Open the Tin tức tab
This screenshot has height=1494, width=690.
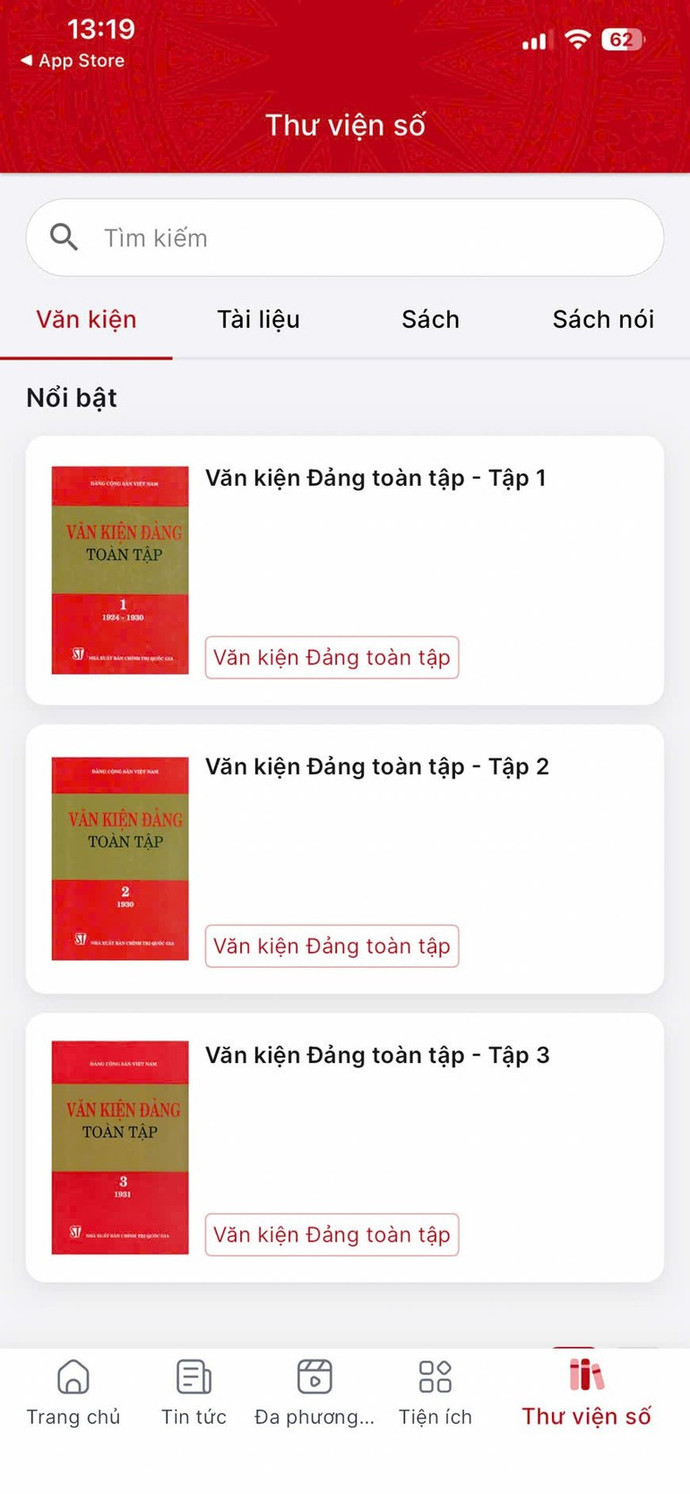pyautogui.click(x=194, y=1393)
